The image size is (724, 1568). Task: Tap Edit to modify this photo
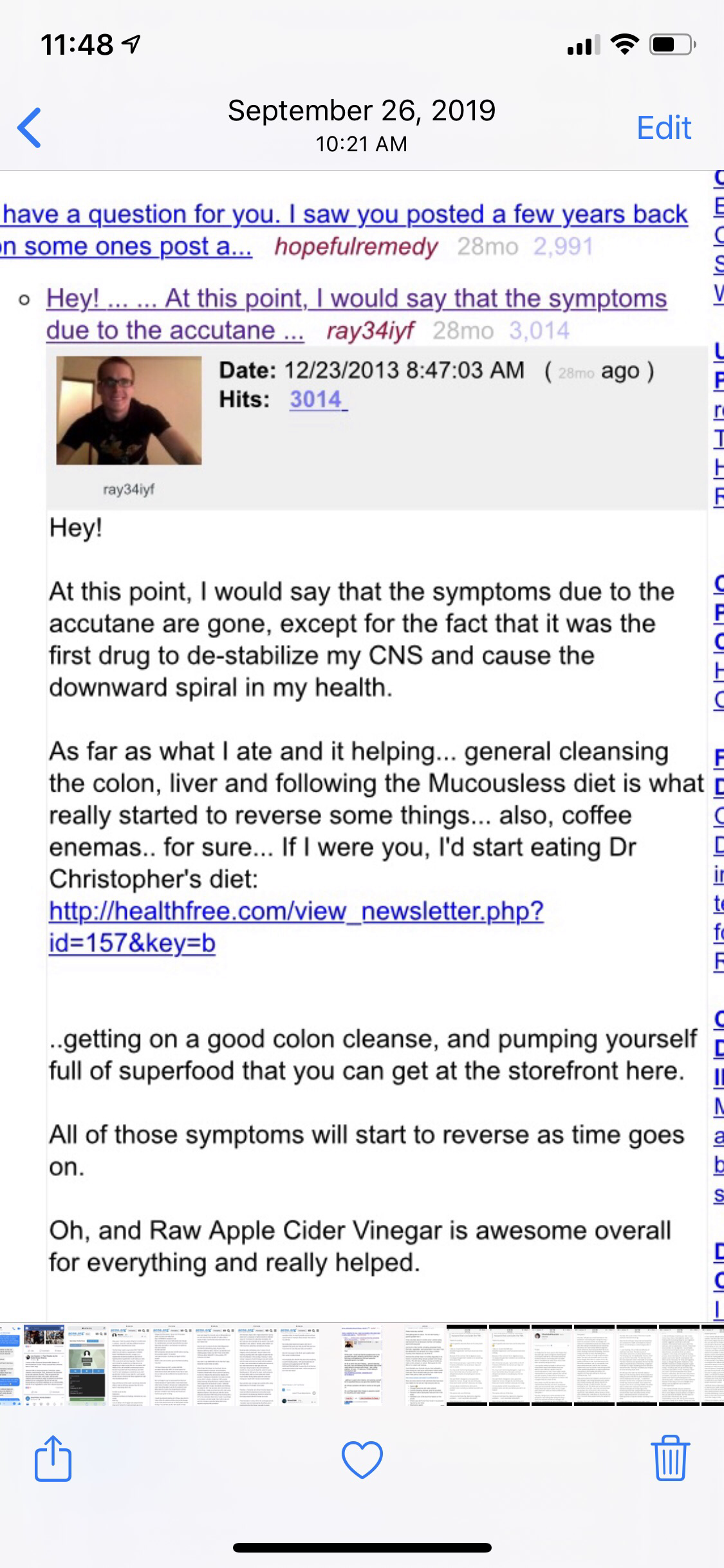[x=664, y=127]
